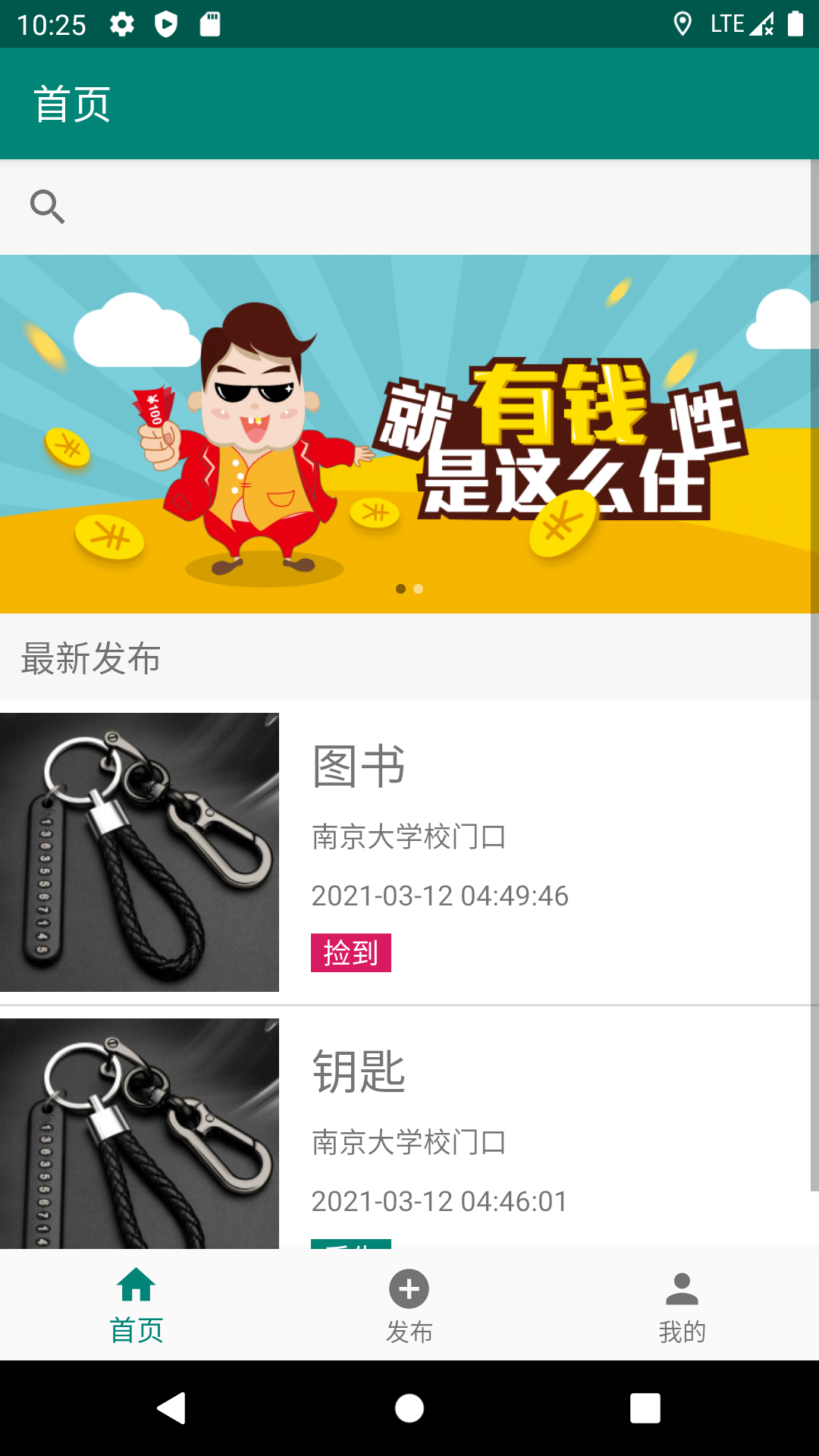819x1456 pixels.
Task: Go back with the system back button
Action: (172, 1408)
